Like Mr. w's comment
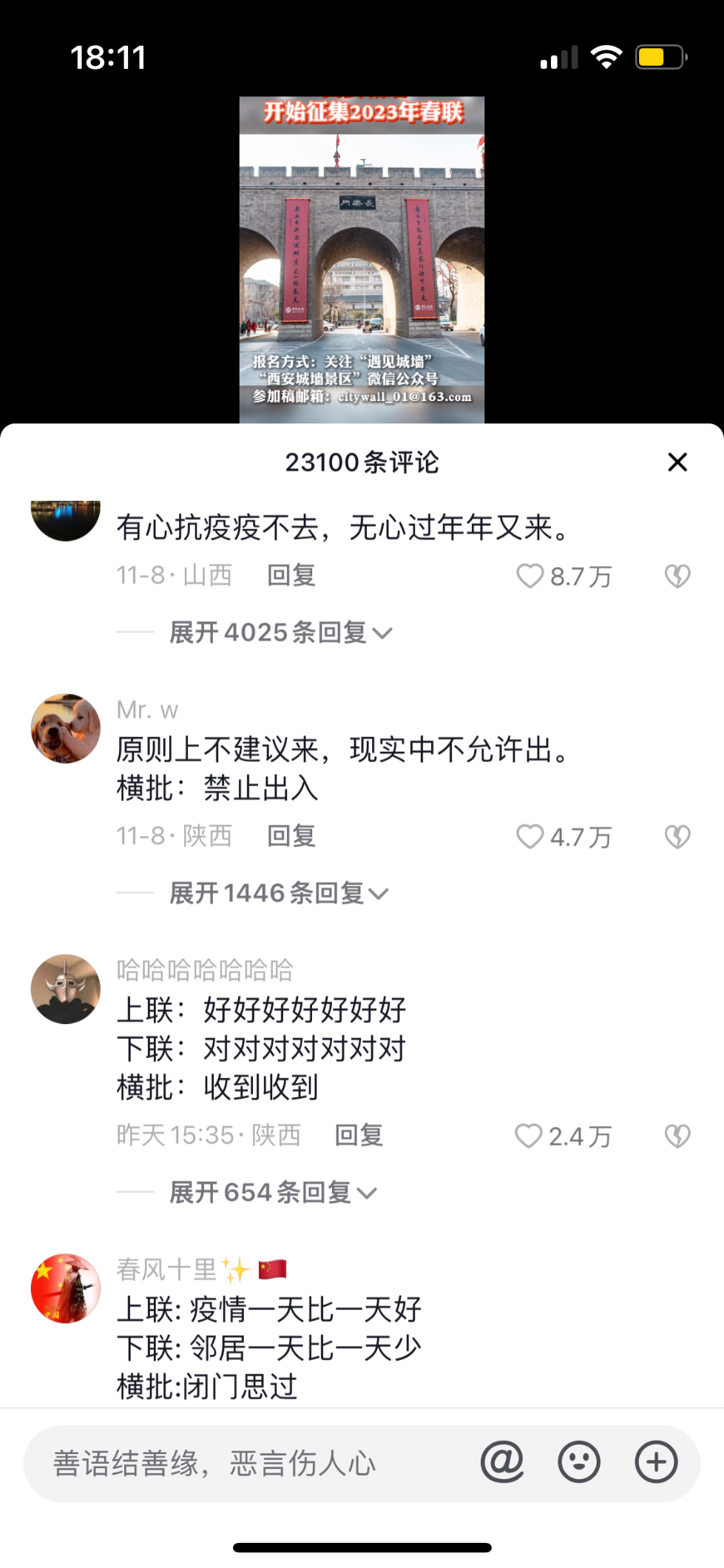This screenshot has height=1568, width=724. coord(530,837)
